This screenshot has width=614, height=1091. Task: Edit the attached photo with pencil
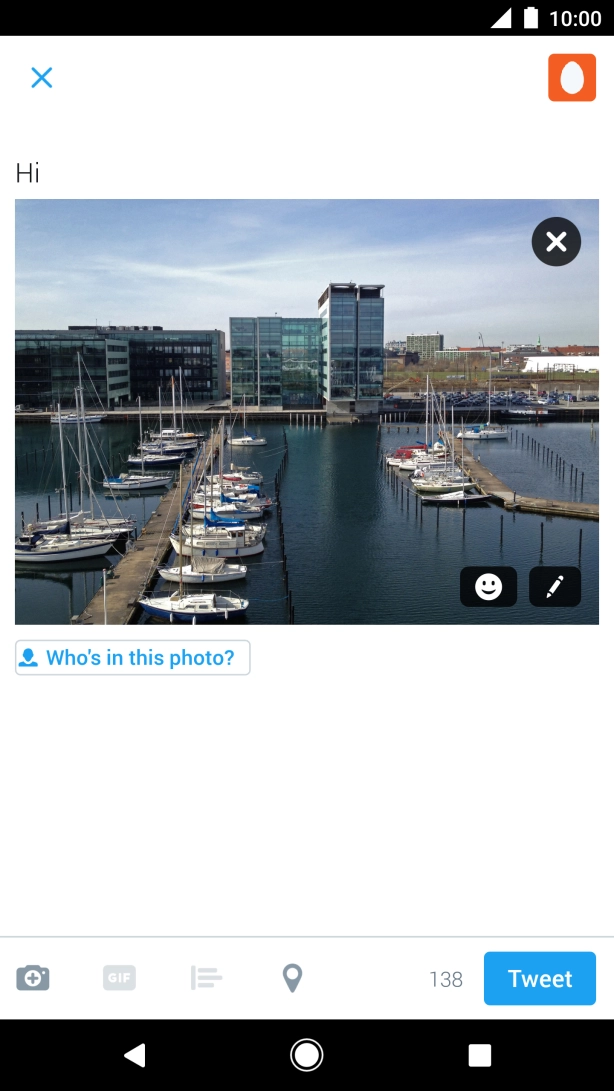point(555,587)
